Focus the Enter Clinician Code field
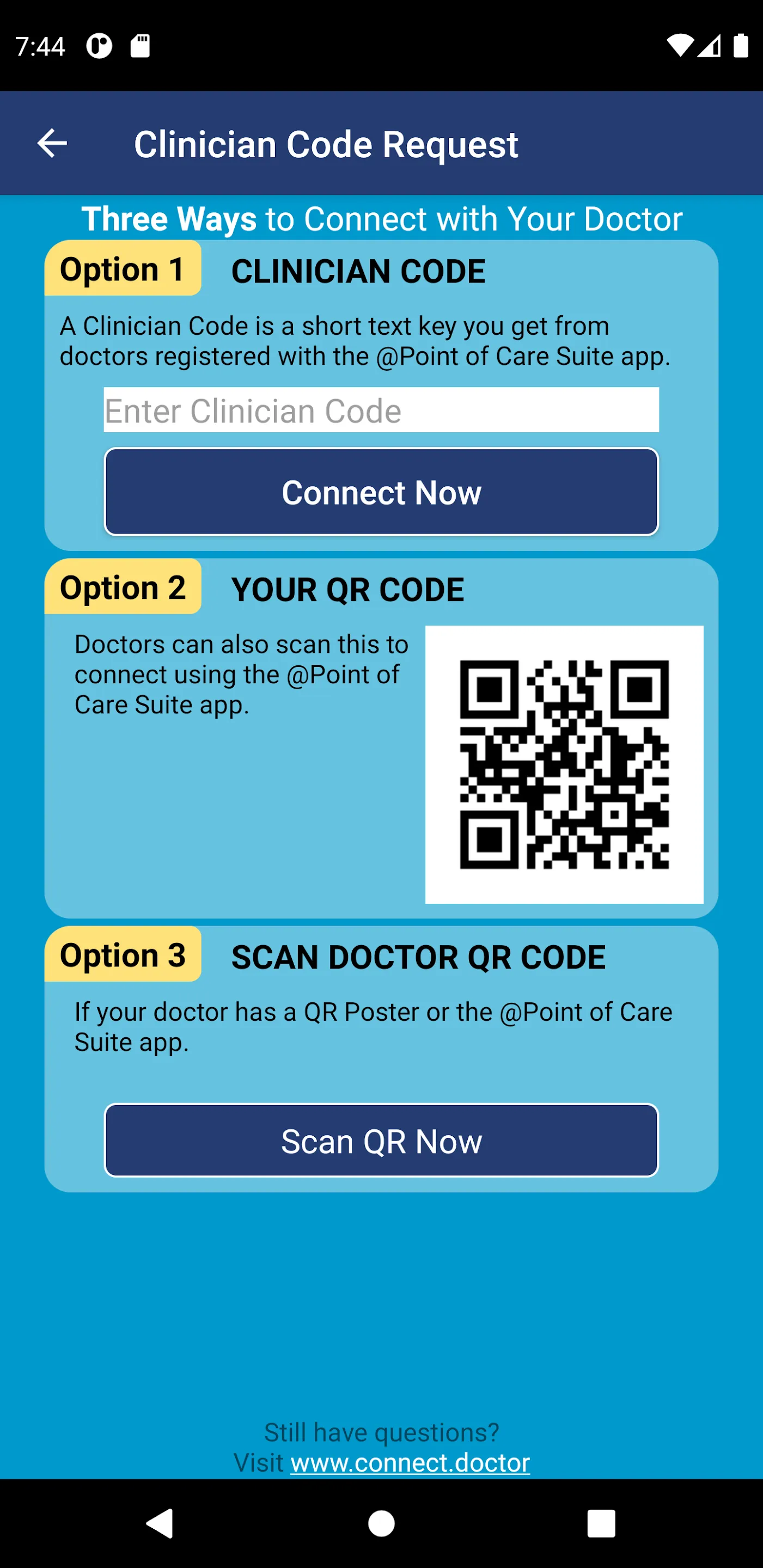This screenshot has height=1568, width=763. tap(381, 411)
